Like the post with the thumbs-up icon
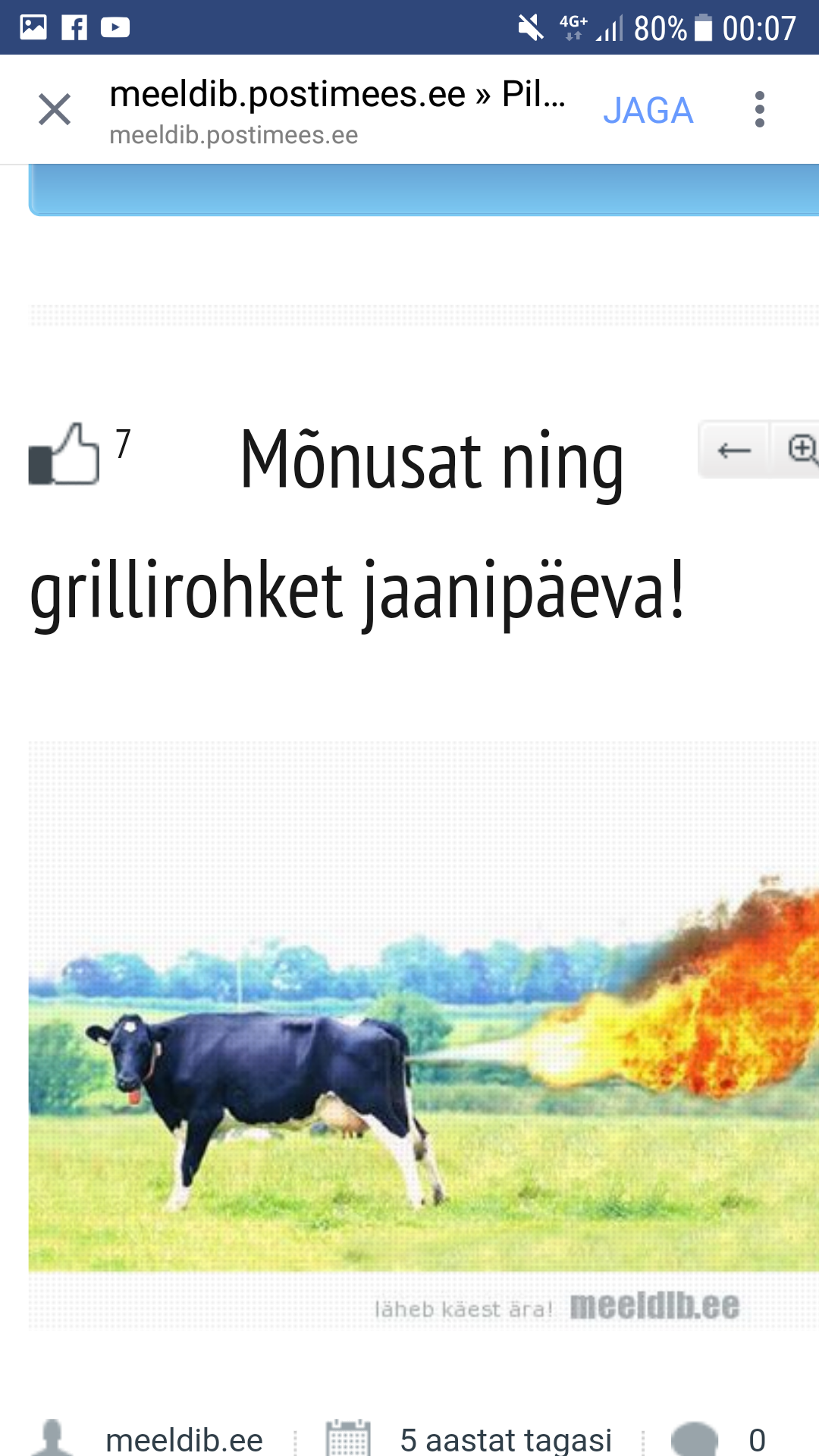 coord(64,454)
